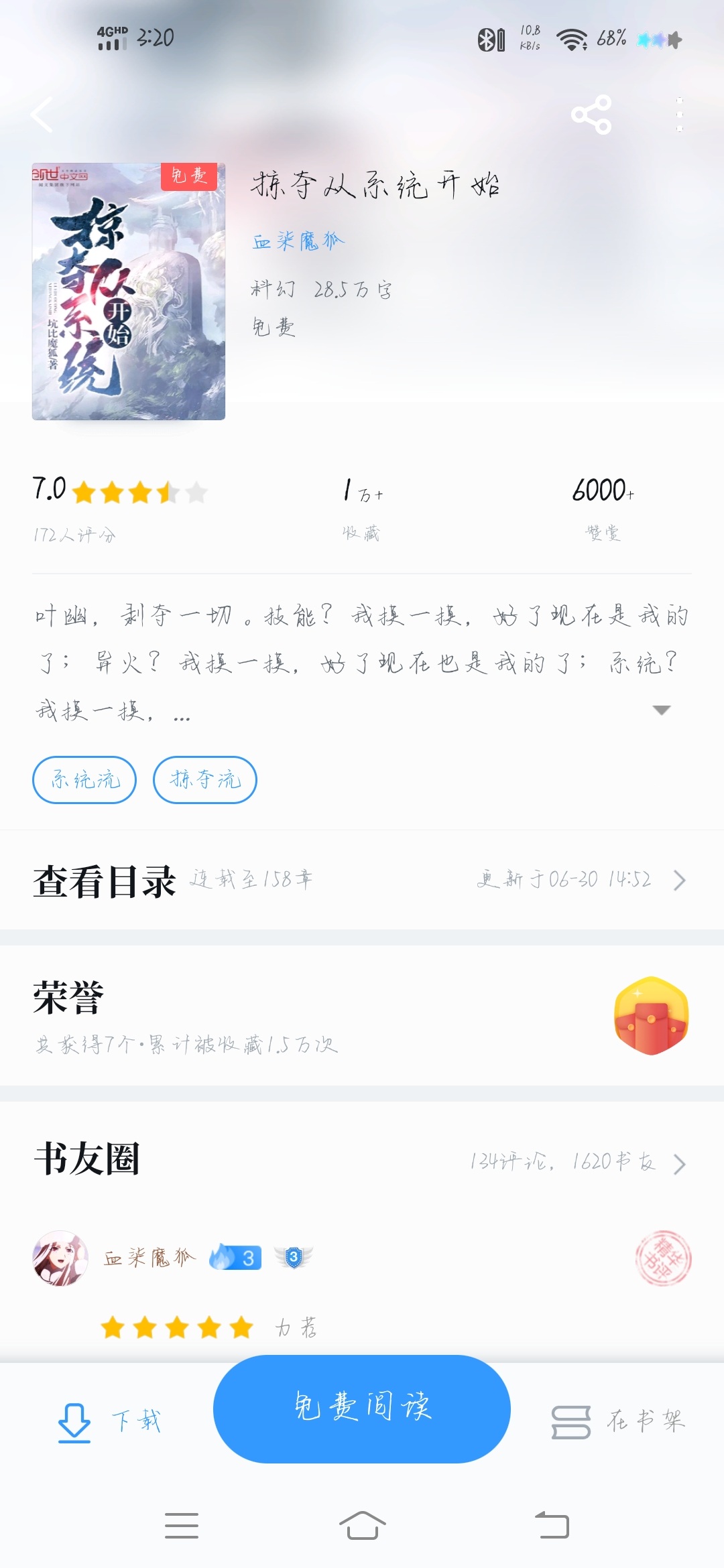Select the 系统流 tag chip
Screen dimensions: 724x1568
(x=84, y=779)
